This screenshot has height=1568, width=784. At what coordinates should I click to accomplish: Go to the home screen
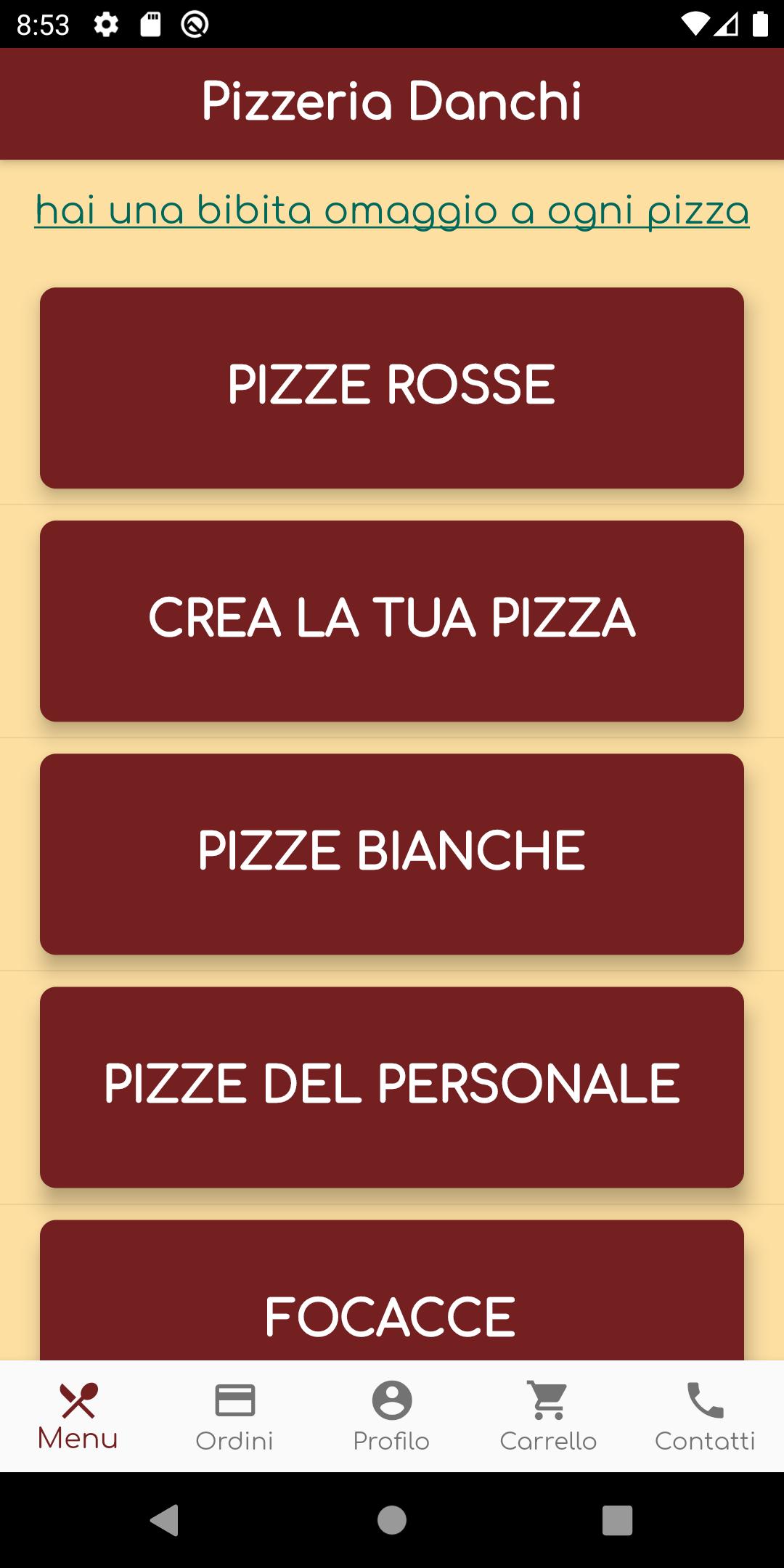tap(392, 1520)
